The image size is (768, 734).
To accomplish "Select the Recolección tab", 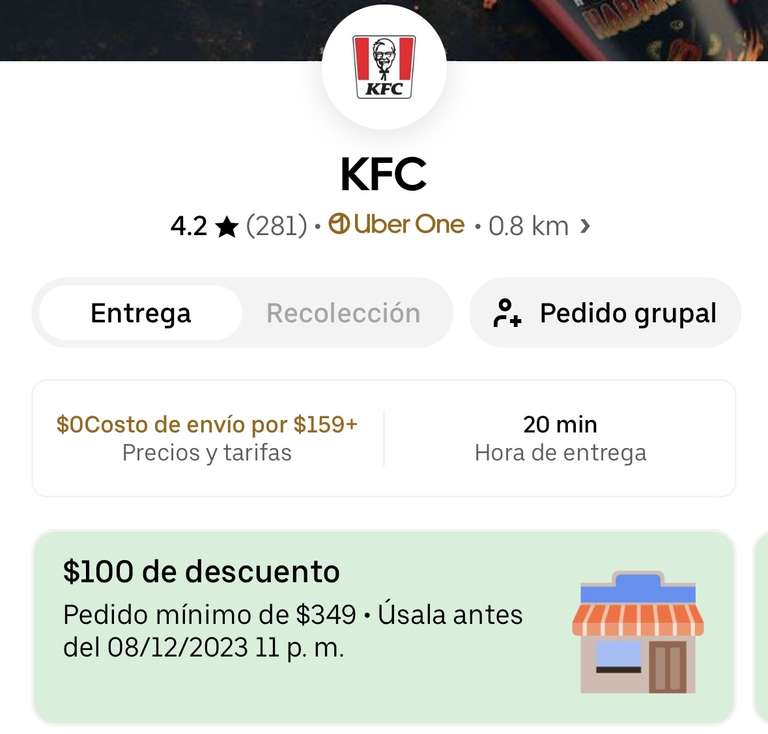I will coord(343,313).
